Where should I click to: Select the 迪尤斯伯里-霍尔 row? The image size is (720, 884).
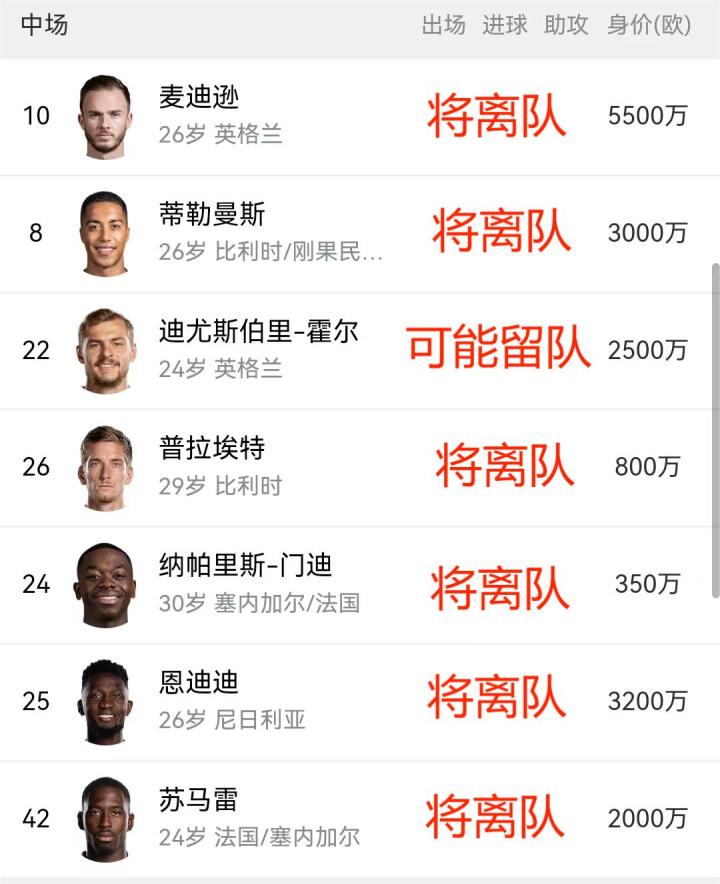pos(258,332)
